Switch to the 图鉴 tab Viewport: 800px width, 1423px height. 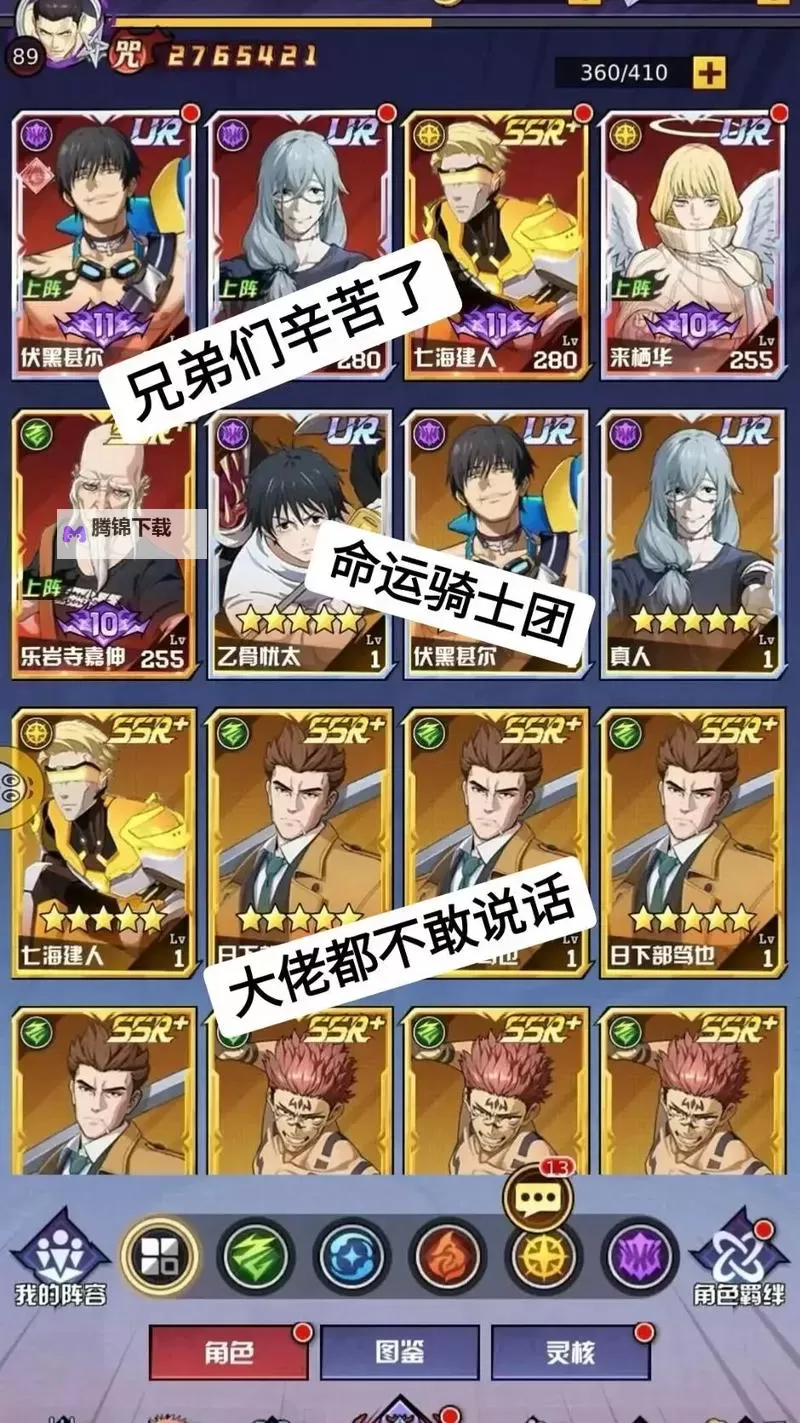(400, 1353)
